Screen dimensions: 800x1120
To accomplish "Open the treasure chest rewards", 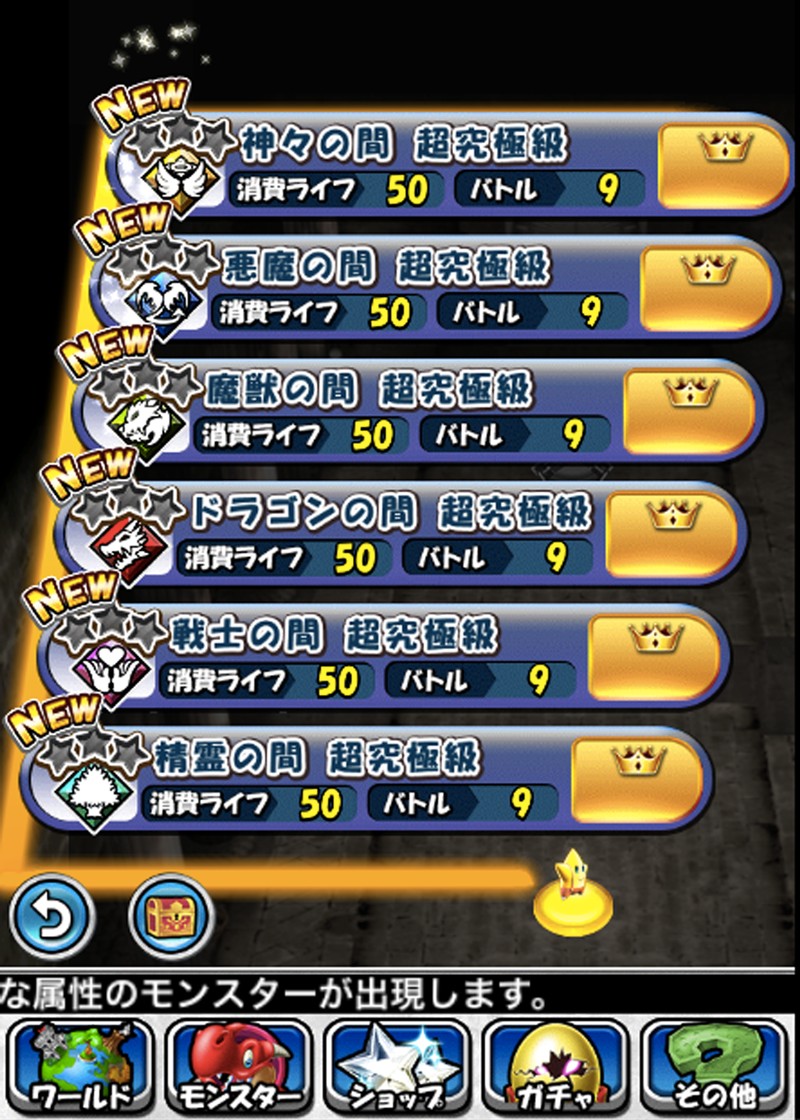I will point(171,915).
